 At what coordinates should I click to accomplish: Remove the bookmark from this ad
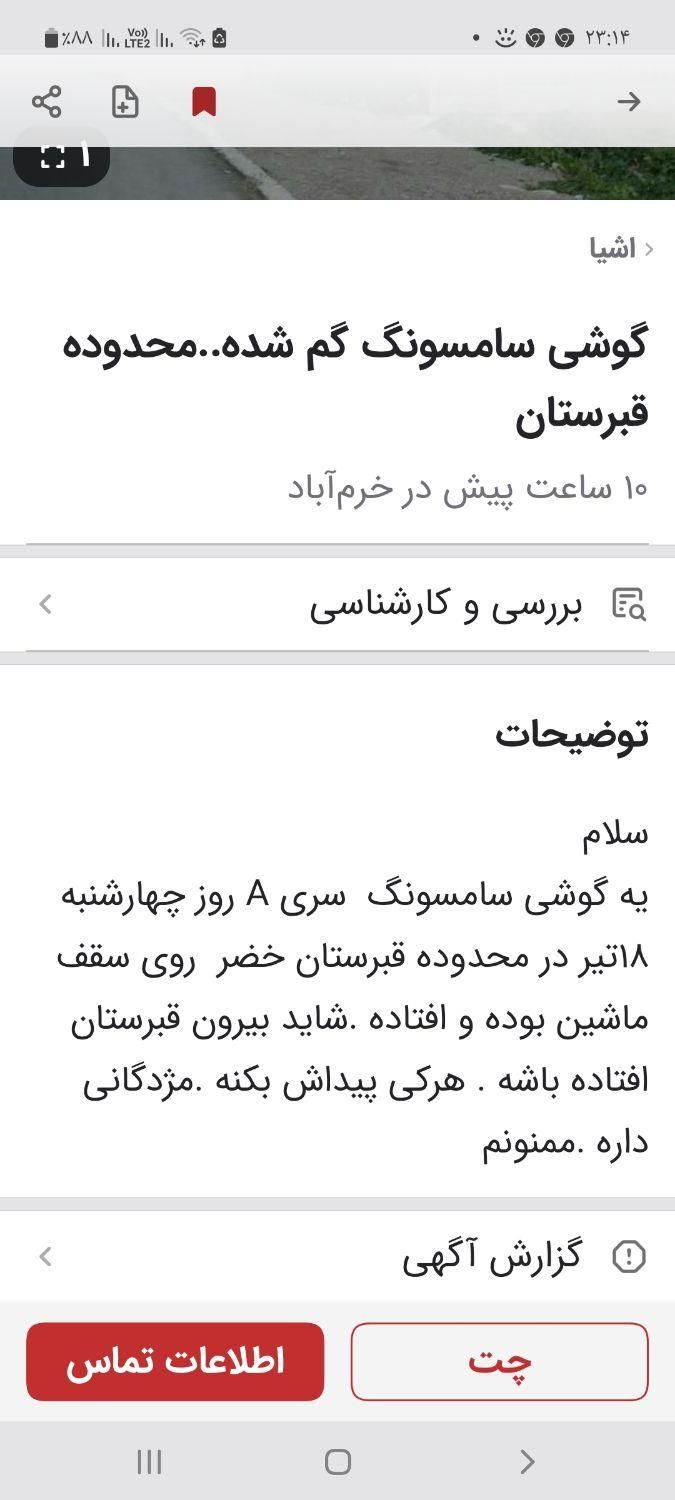(x=204, y=102)
